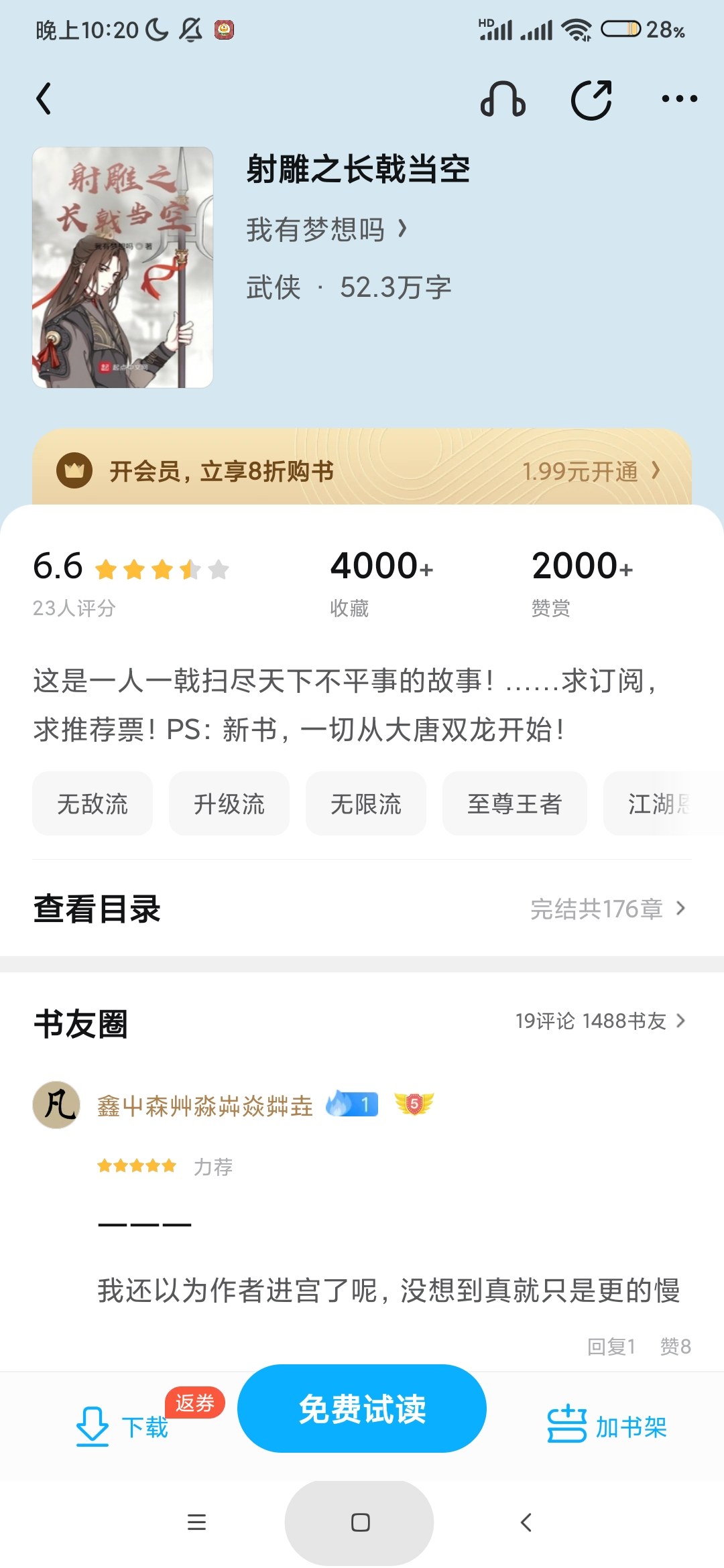The image size is (724, 1568).
Task: Select the 无敌流 tag chip
Action: click(93, 803)
